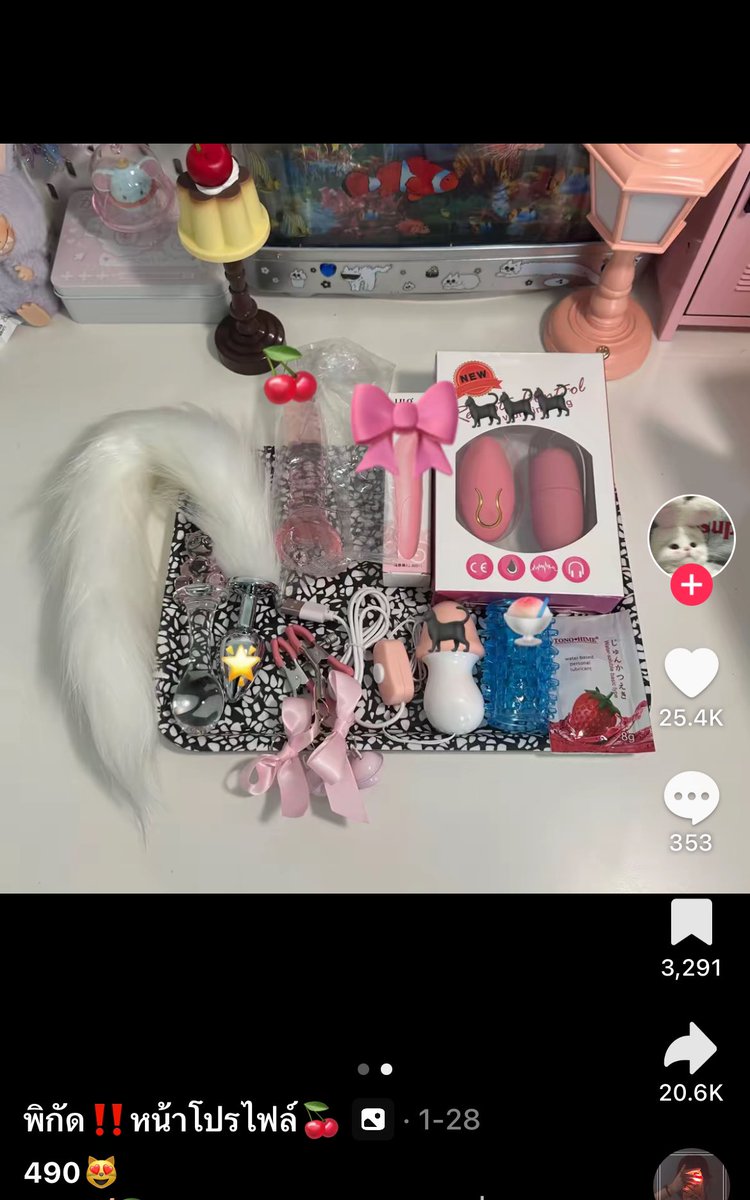Bookmark this post to favorites
The width and height of the screenshot is (750, 1200).
click(x=691, y=922)
